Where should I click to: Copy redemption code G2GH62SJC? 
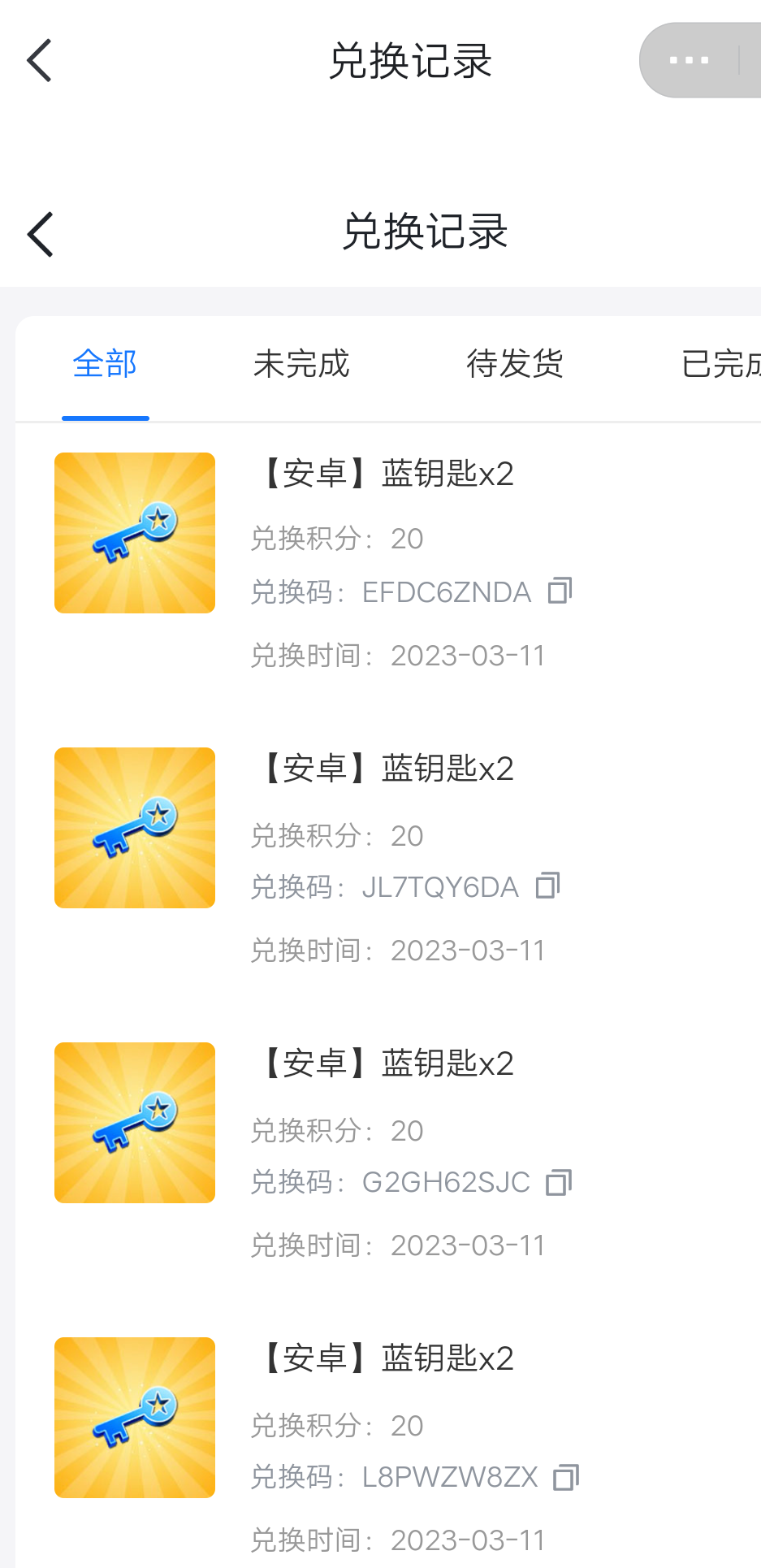point(559,1182)
